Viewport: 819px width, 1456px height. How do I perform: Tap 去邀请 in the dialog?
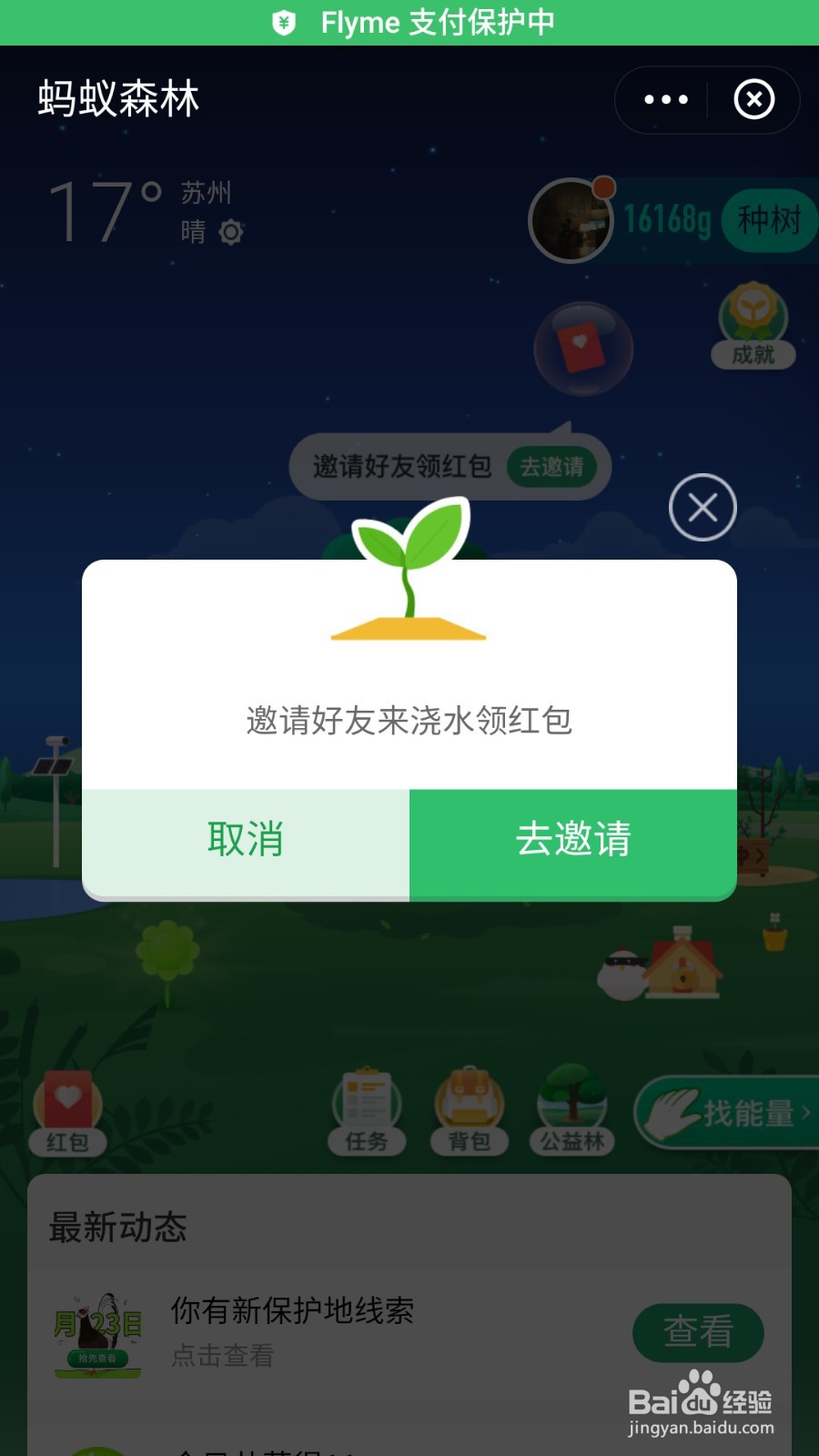tap(573, 841)
